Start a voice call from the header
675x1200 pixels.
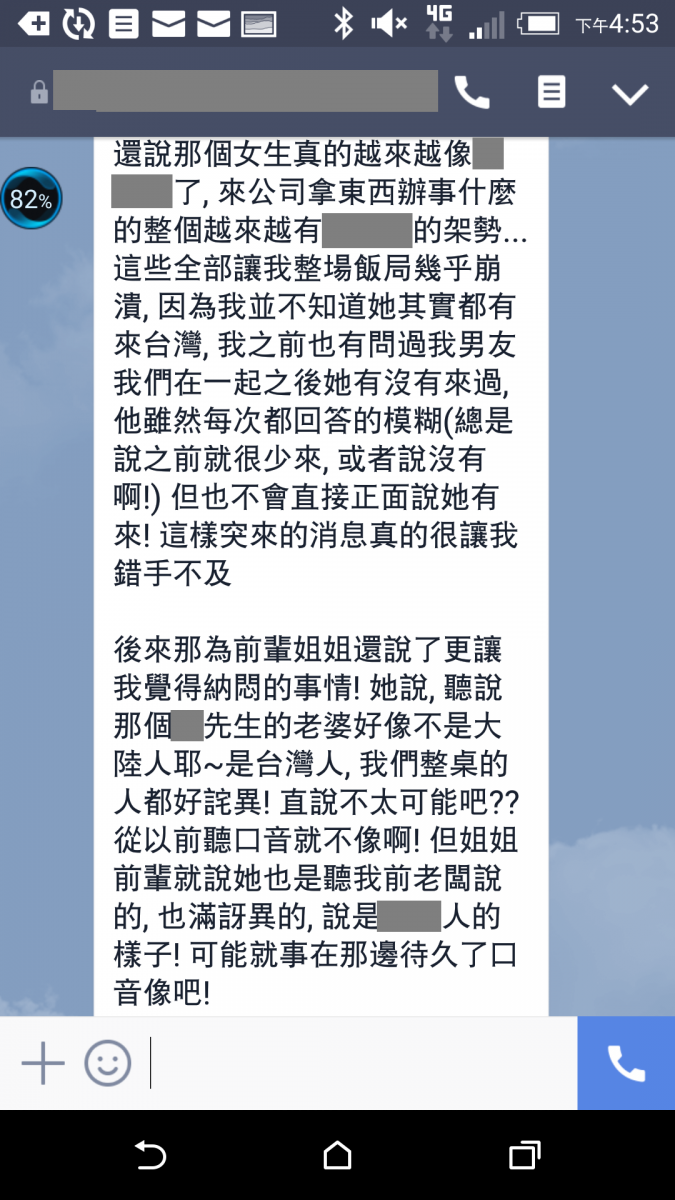471,93
